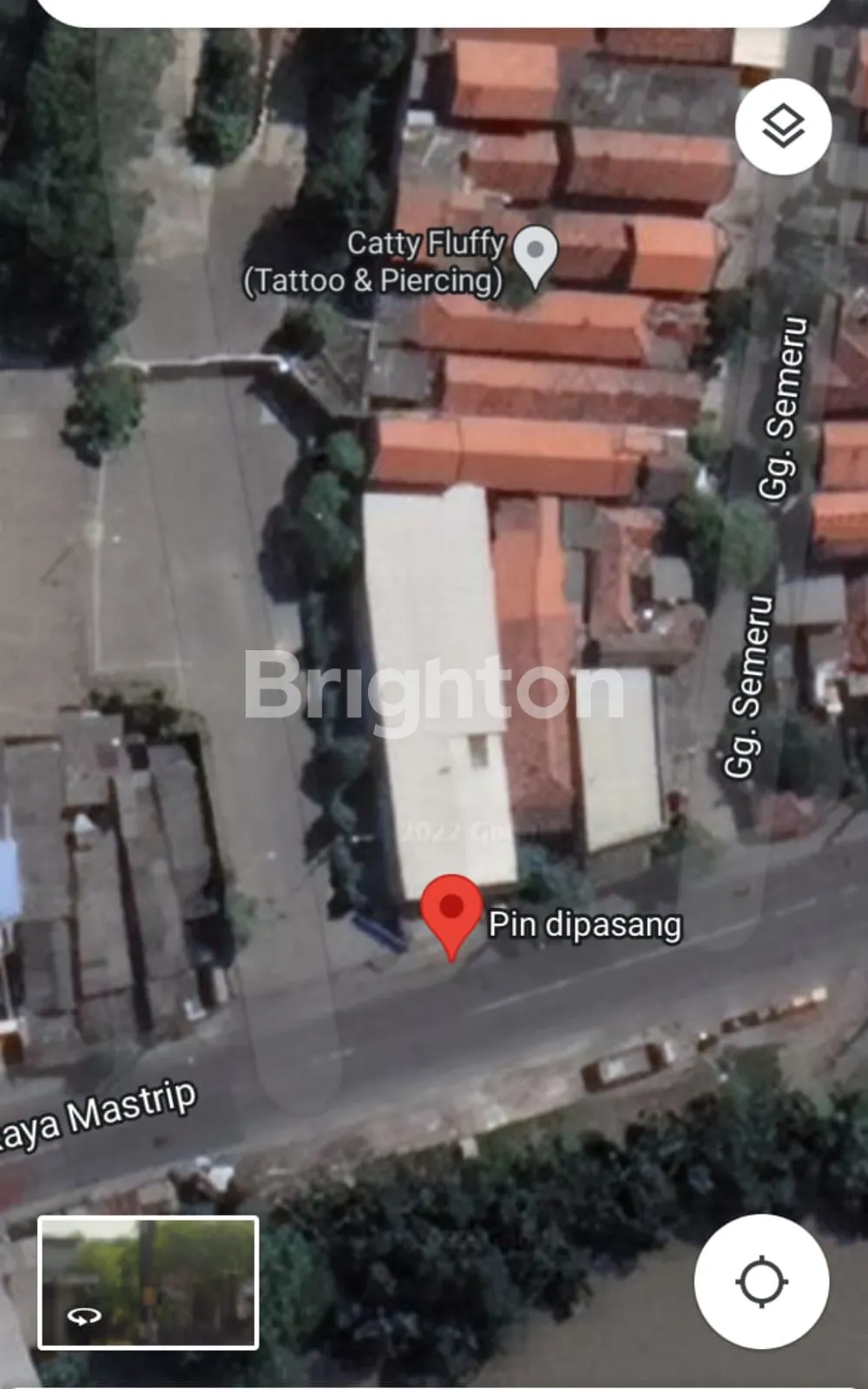Open the map layers button
The image size is (868, 1389).
click(783, 127)
